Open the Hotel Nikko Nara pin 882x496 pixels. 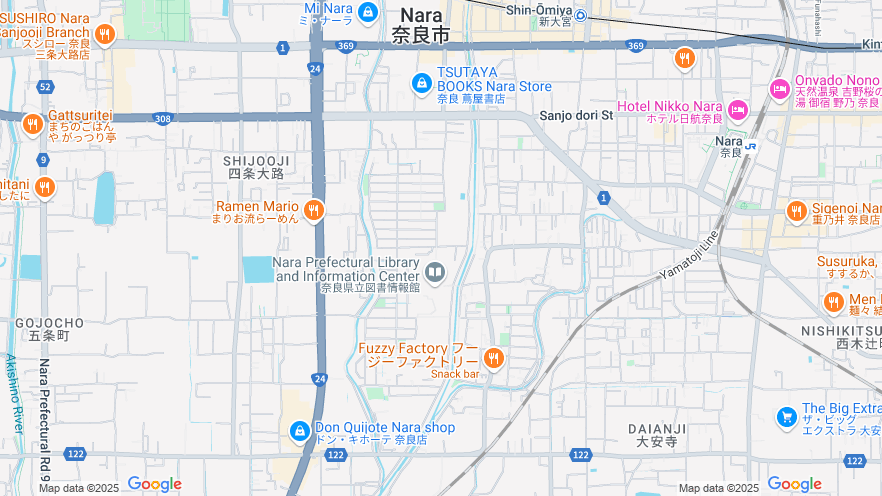pyautogui.click(x=738, y=109)
